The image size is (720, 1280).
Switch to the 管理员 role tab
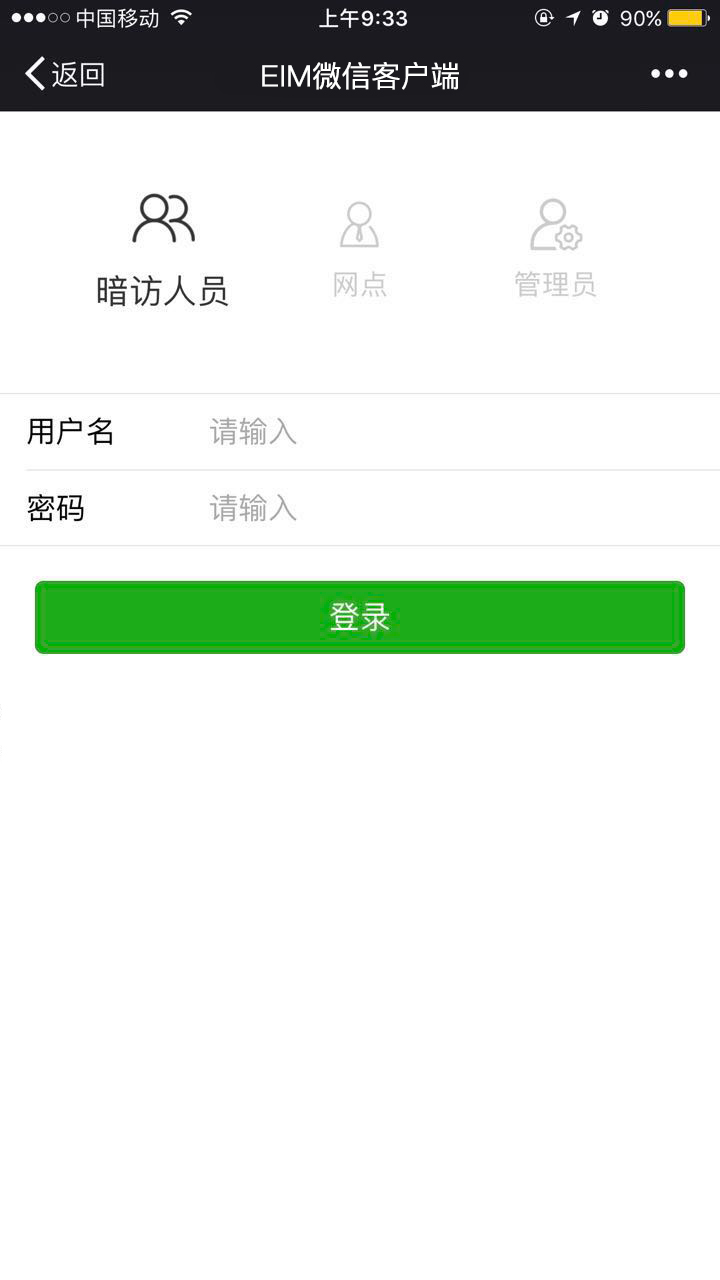pos(555,250)
